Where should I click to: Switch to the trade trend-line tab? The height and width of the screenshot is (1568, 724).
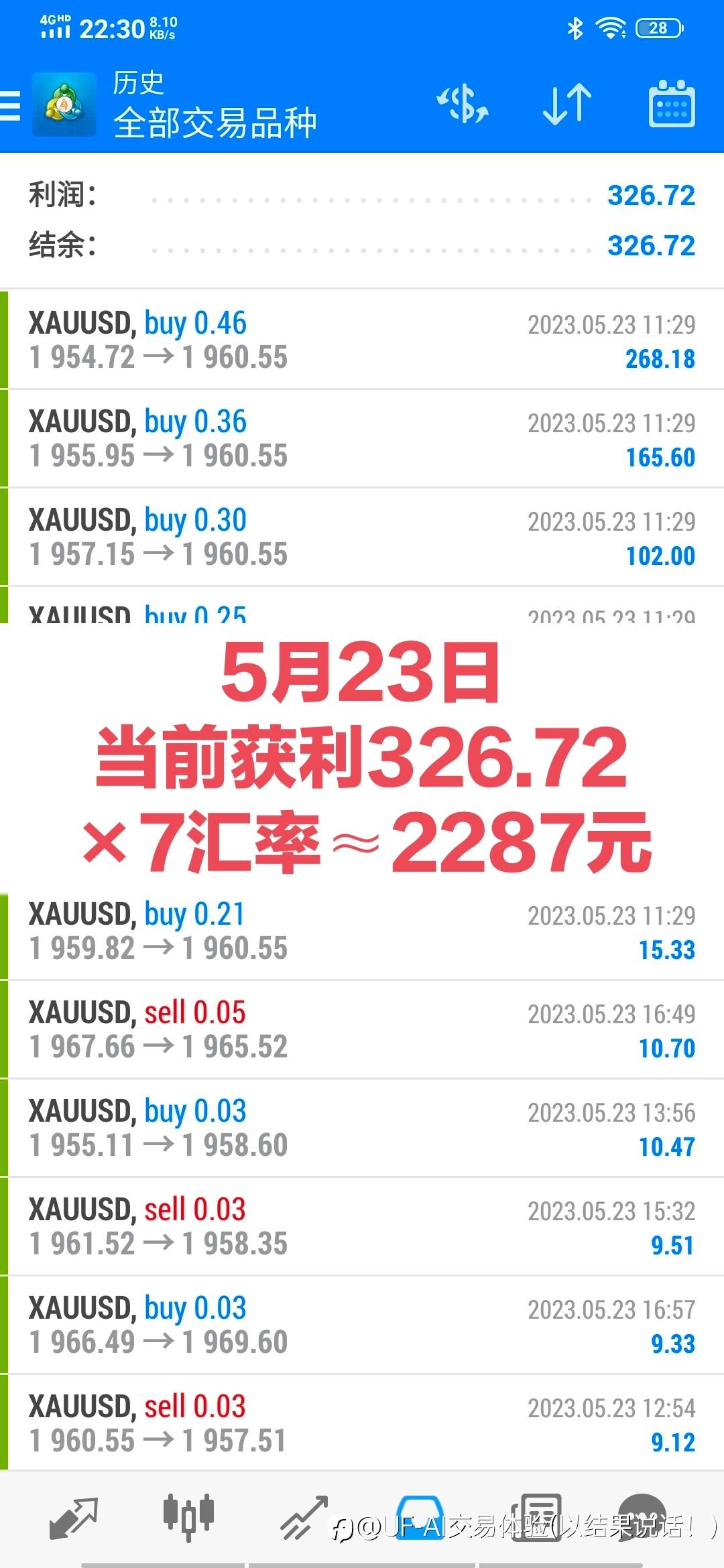click(x=304, y=1518)
